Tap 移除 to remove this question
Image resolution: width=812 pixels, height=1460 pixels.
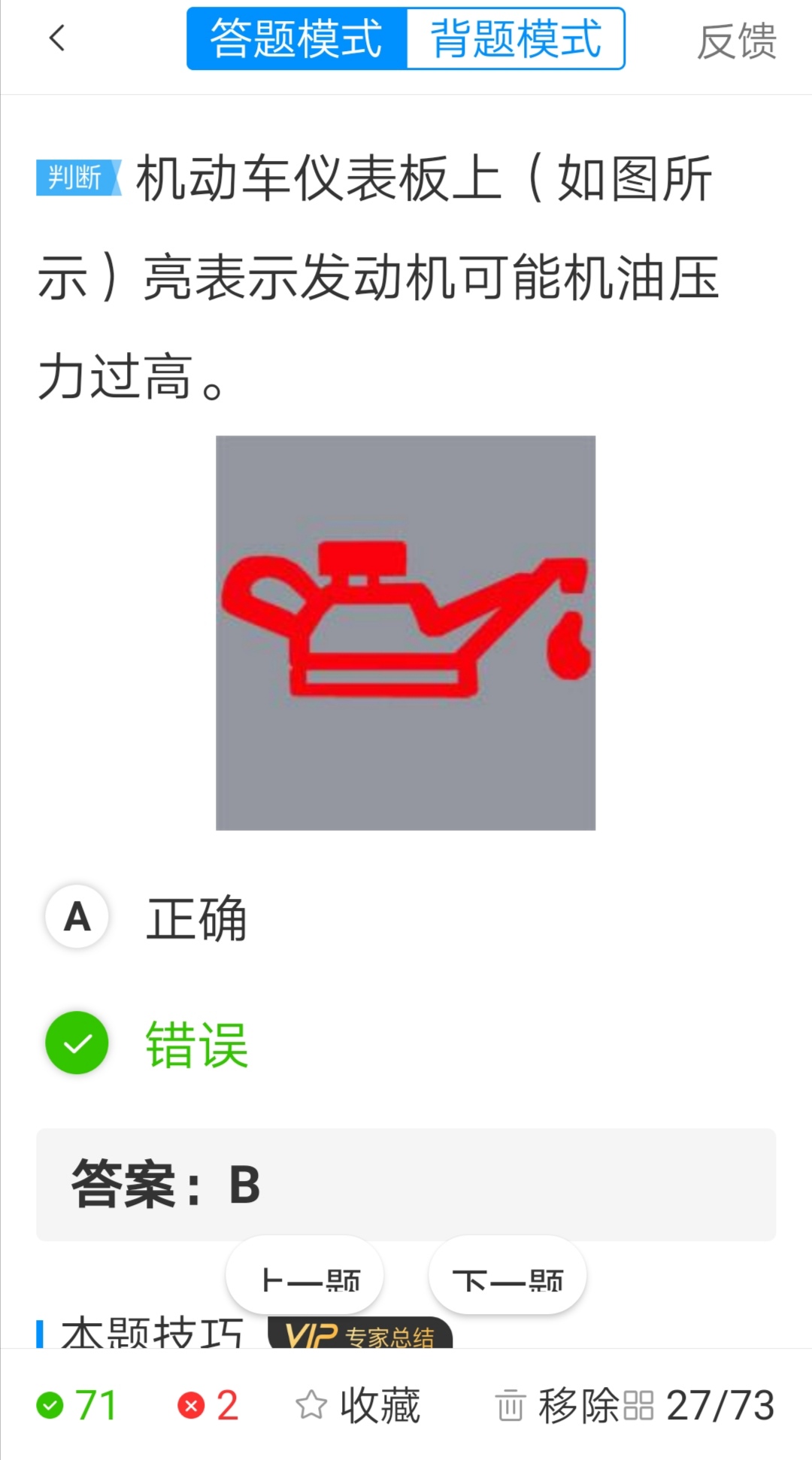tap(556, 1405)
